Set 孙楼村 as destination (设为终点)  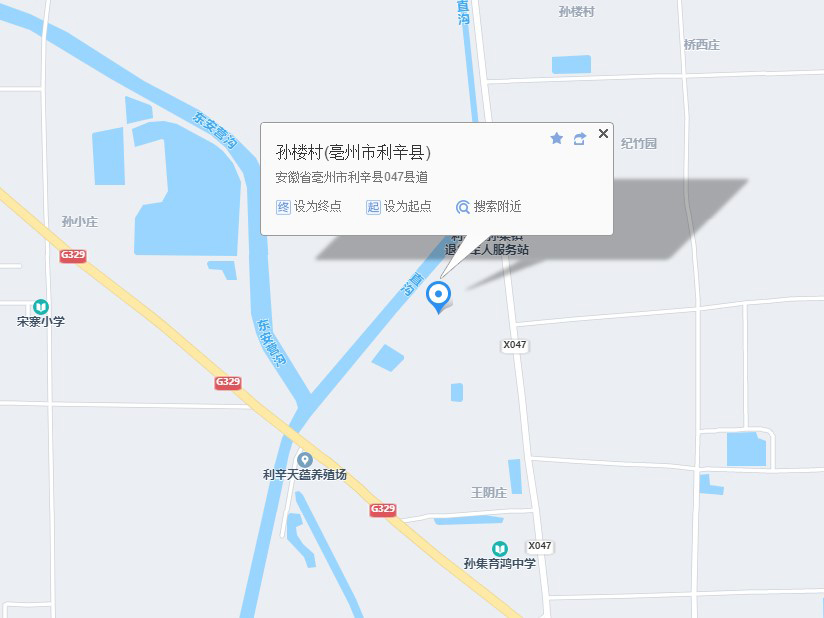tap(309, 207)
